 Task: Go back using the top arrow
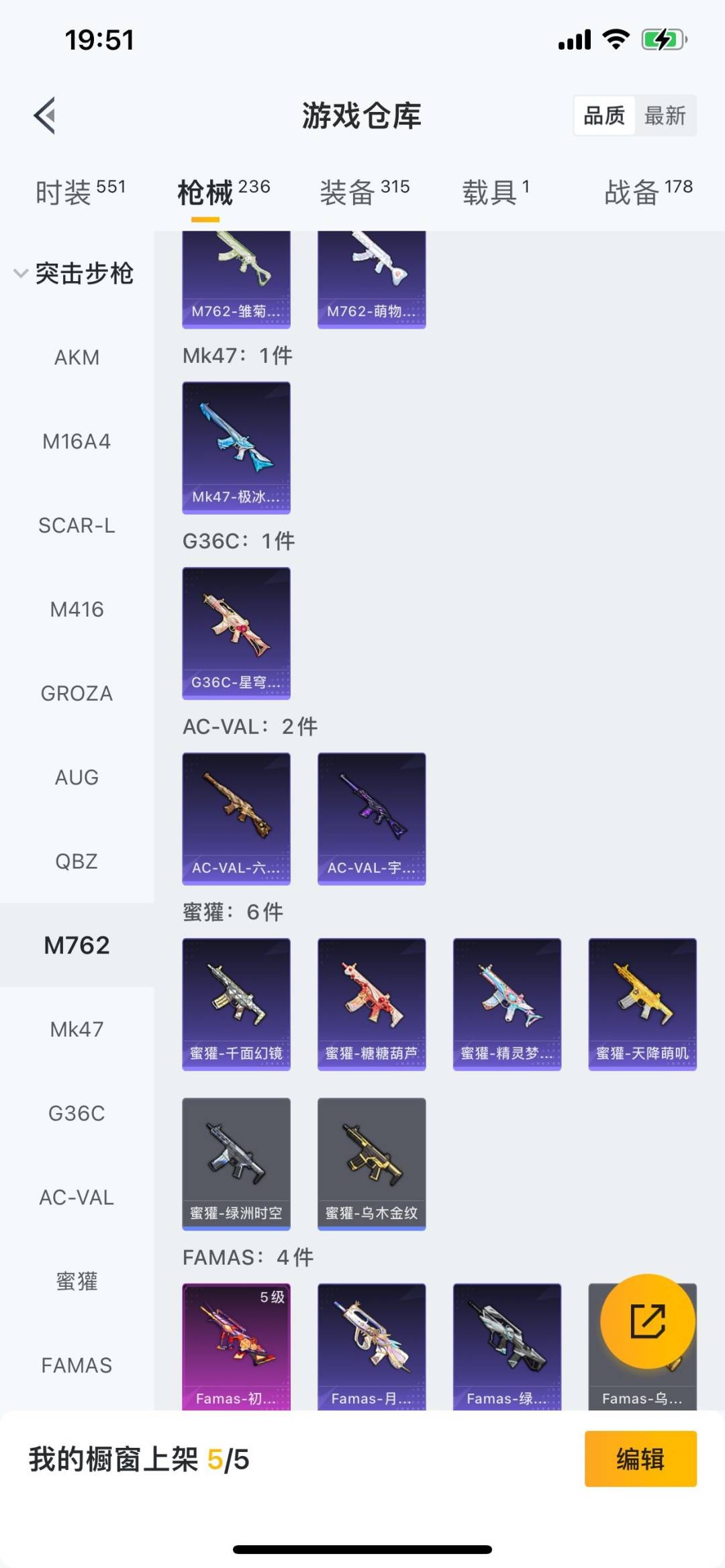point(45,116)
